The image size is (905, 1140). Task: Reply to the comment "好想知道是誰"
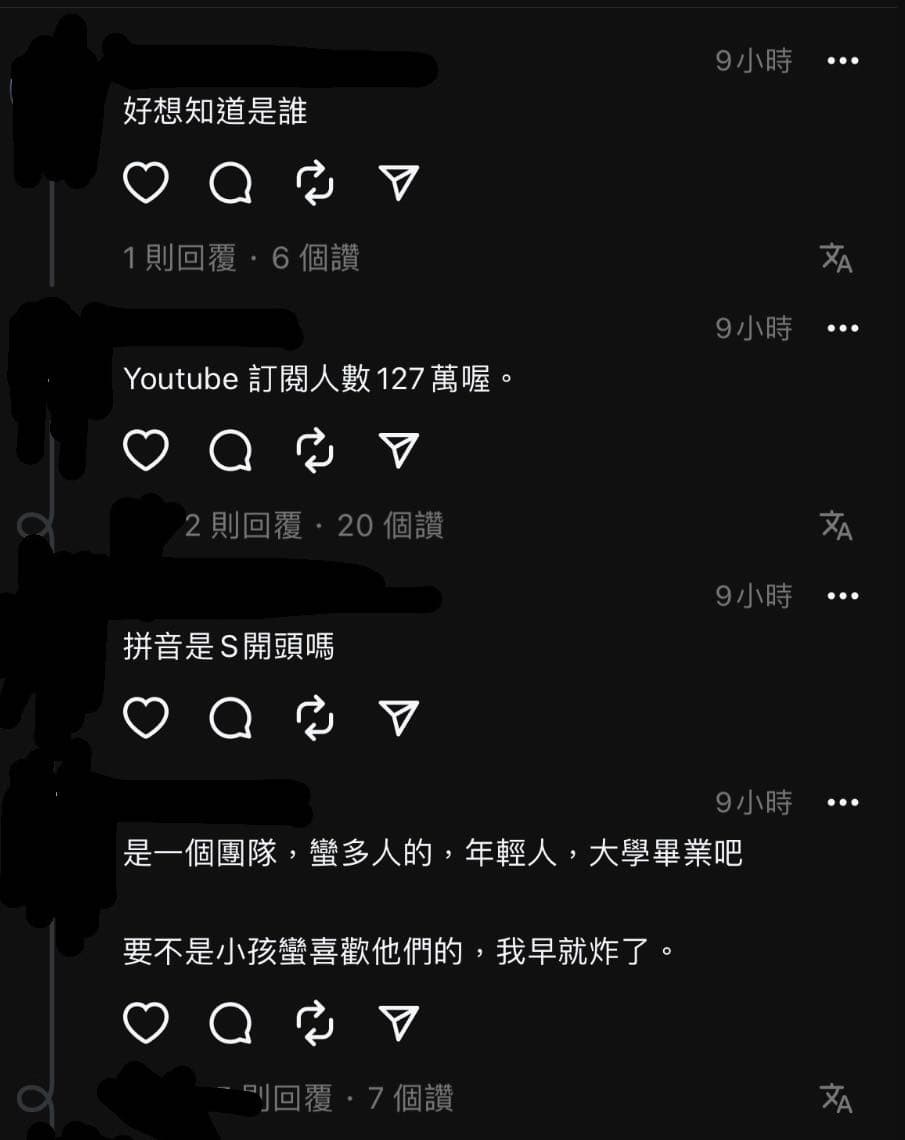(x=231, y=184)
